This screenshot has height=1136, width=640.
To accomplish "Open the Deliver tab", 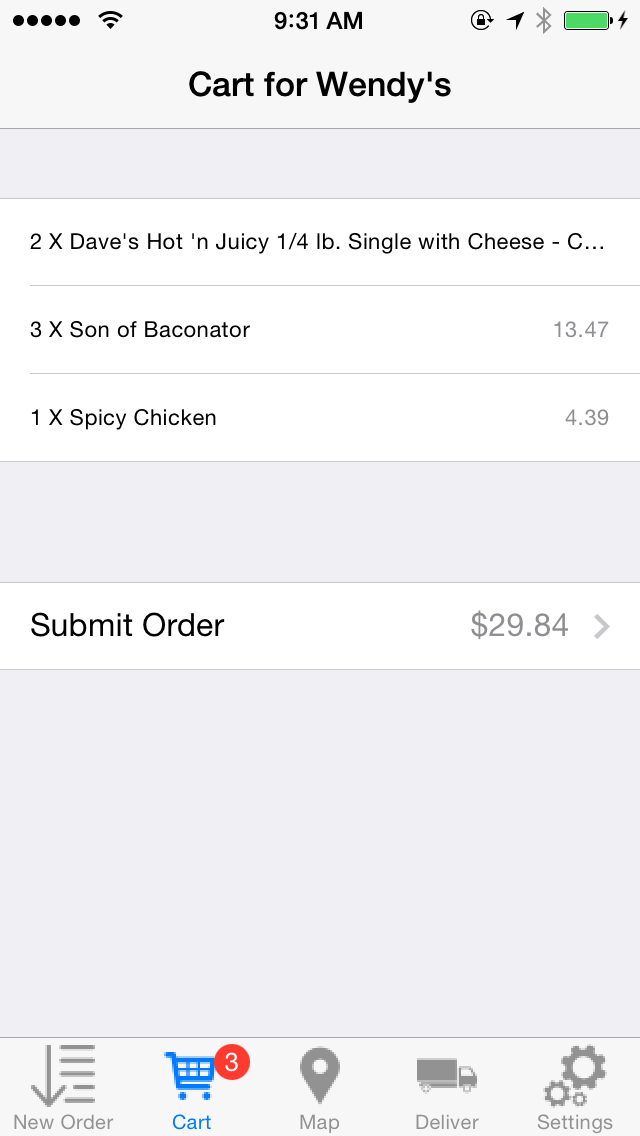I will 447,1088.
